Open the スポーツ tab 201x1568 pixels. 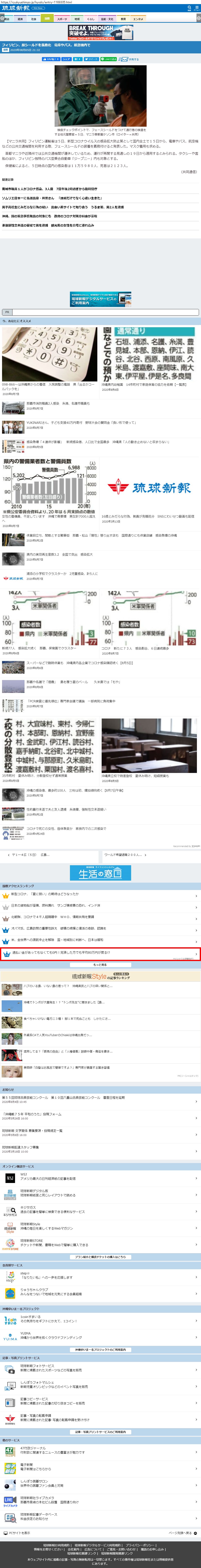(x=62, y=19)
